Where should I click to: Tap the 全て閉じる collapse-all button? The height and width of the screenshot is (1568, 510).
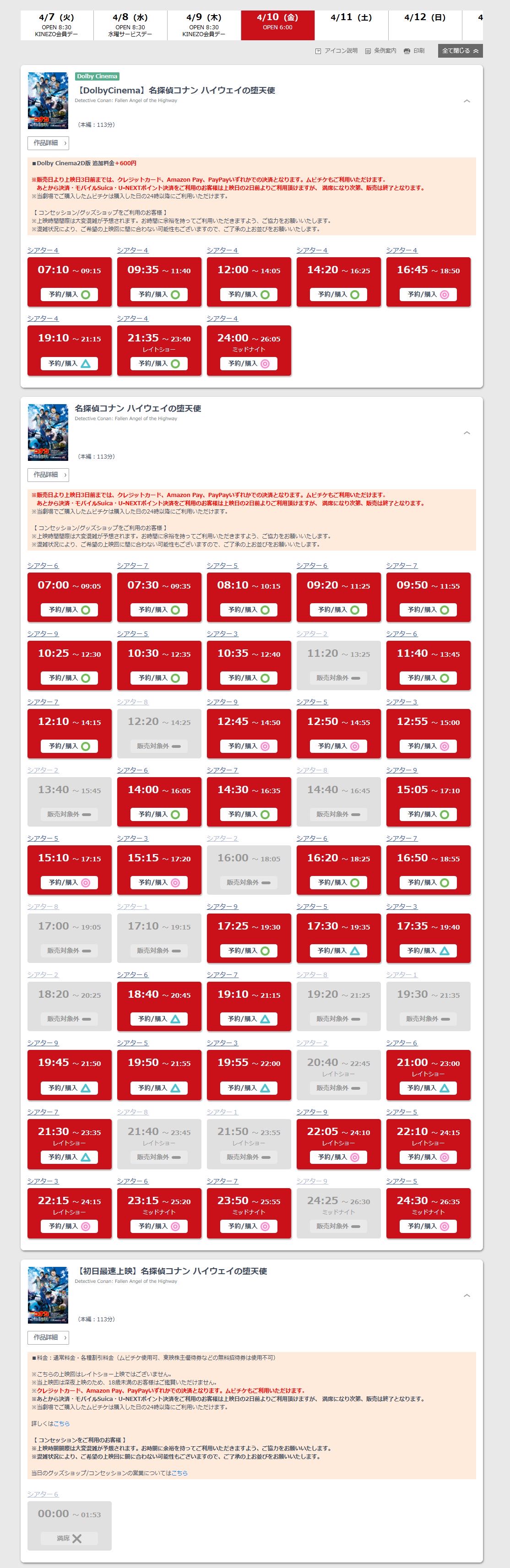[x=460, y=51]
